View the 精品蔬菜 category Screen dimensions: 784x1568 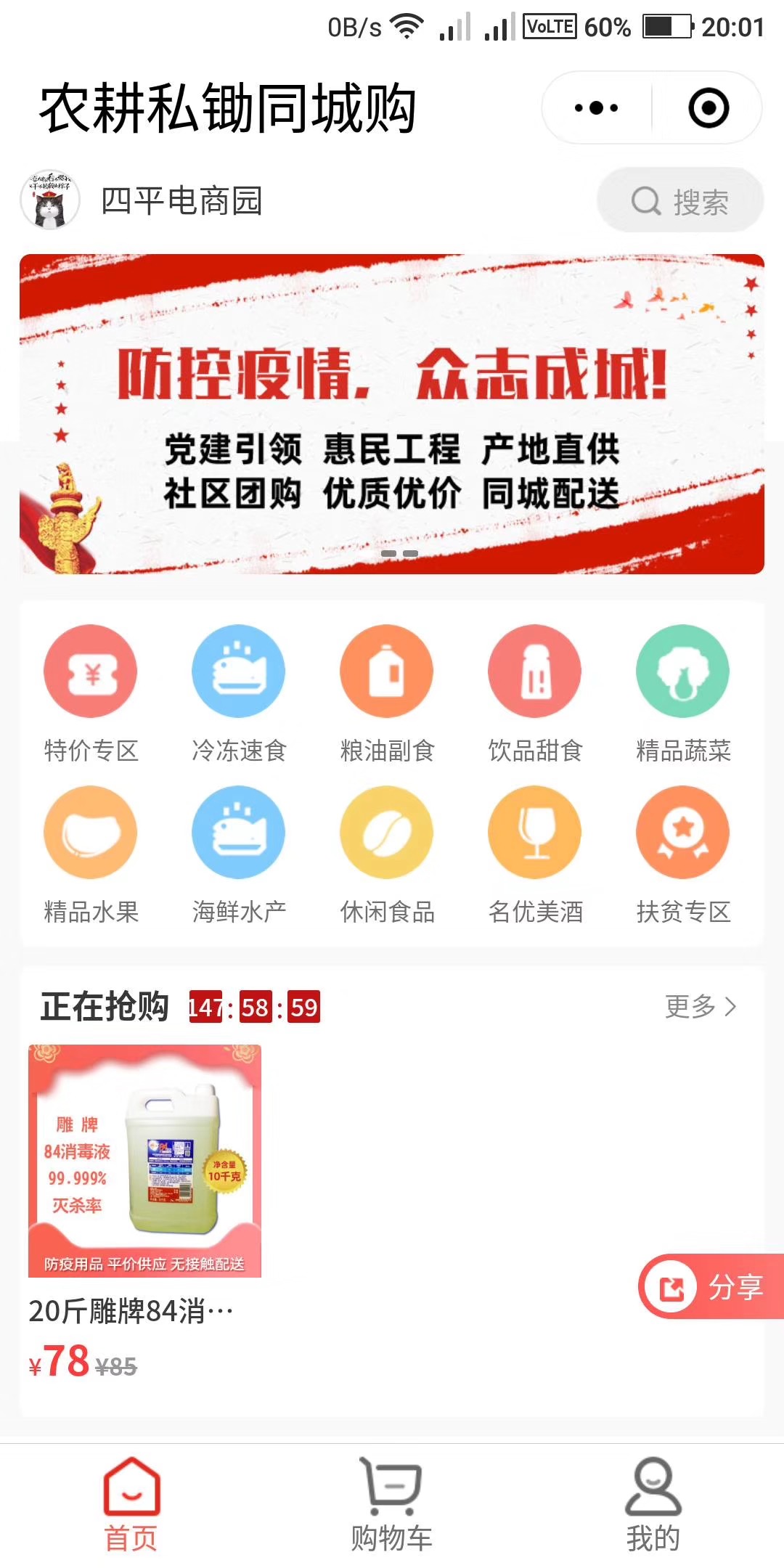tap(683, 693)
